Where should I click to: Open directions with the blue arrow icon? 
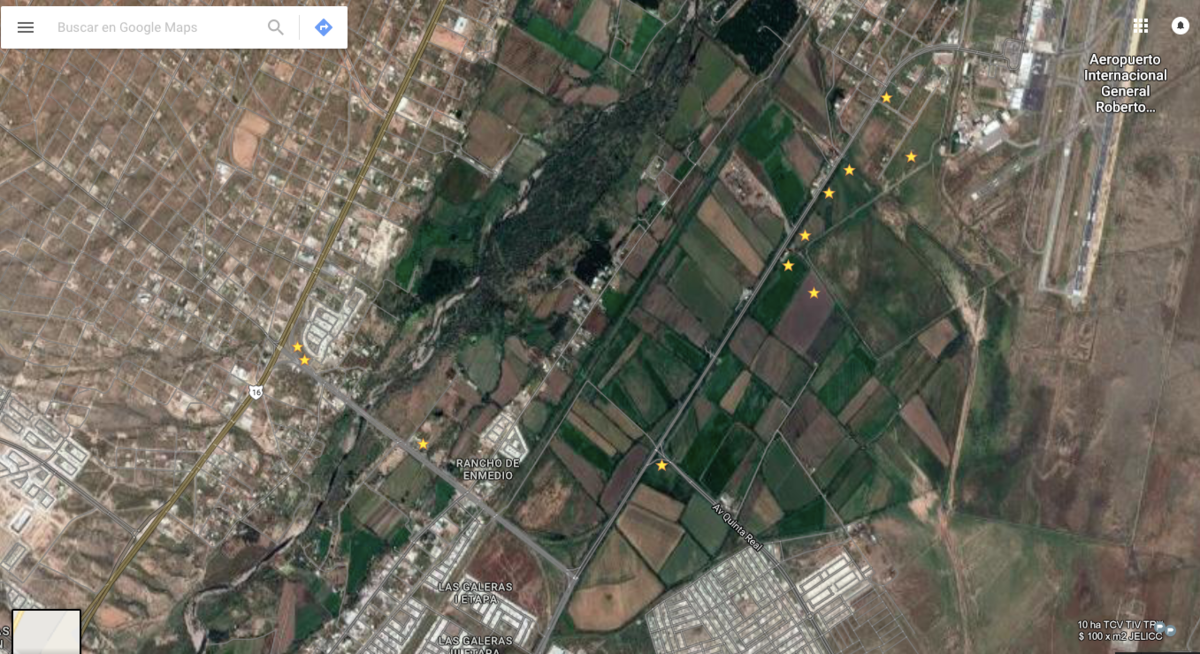pyautogui.click(x=323, y=27)
